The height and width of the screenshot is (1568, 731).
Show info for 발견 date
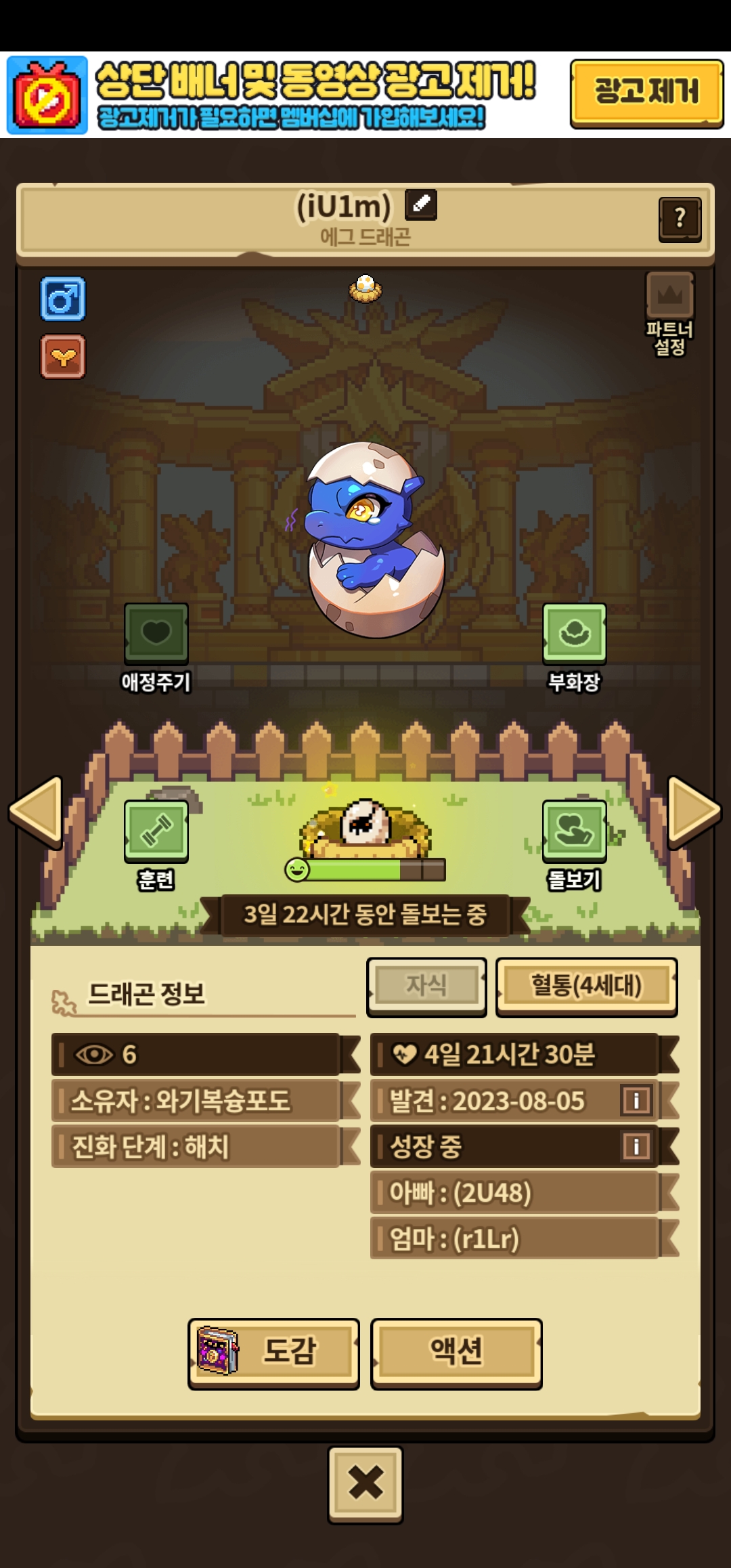pyautogui.click(x=636, y=1101)
